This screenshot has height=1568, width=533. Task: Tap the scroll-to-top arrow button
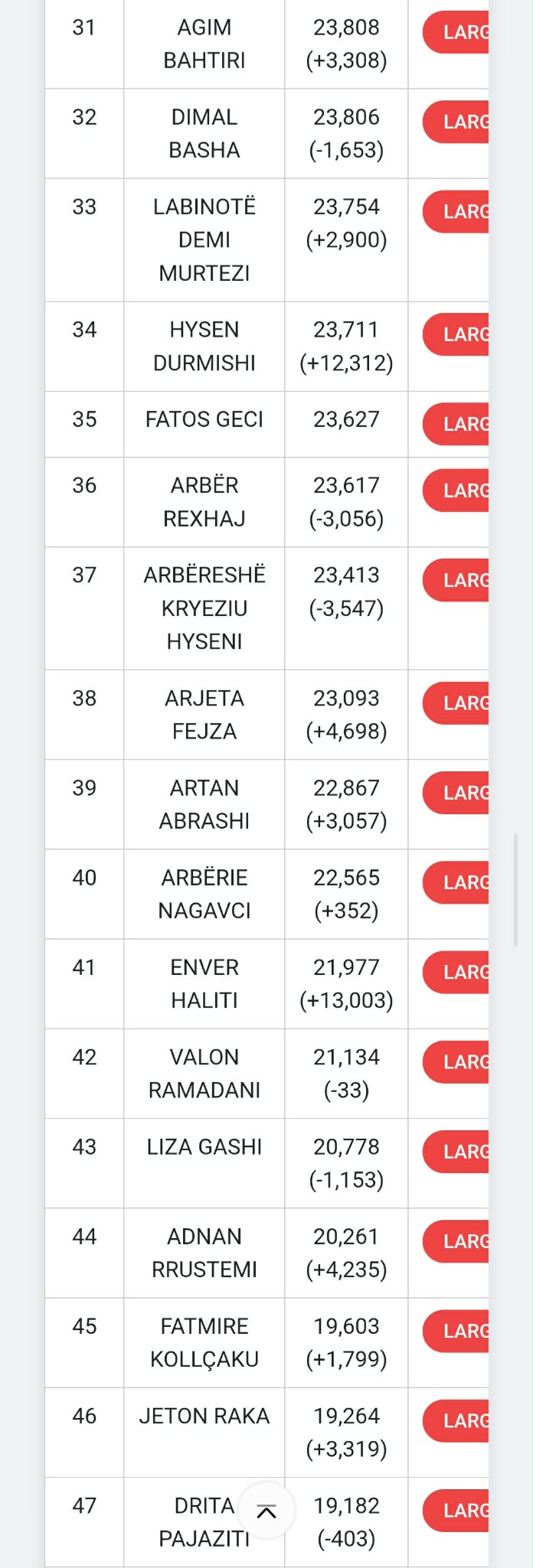coord(266,1511)
